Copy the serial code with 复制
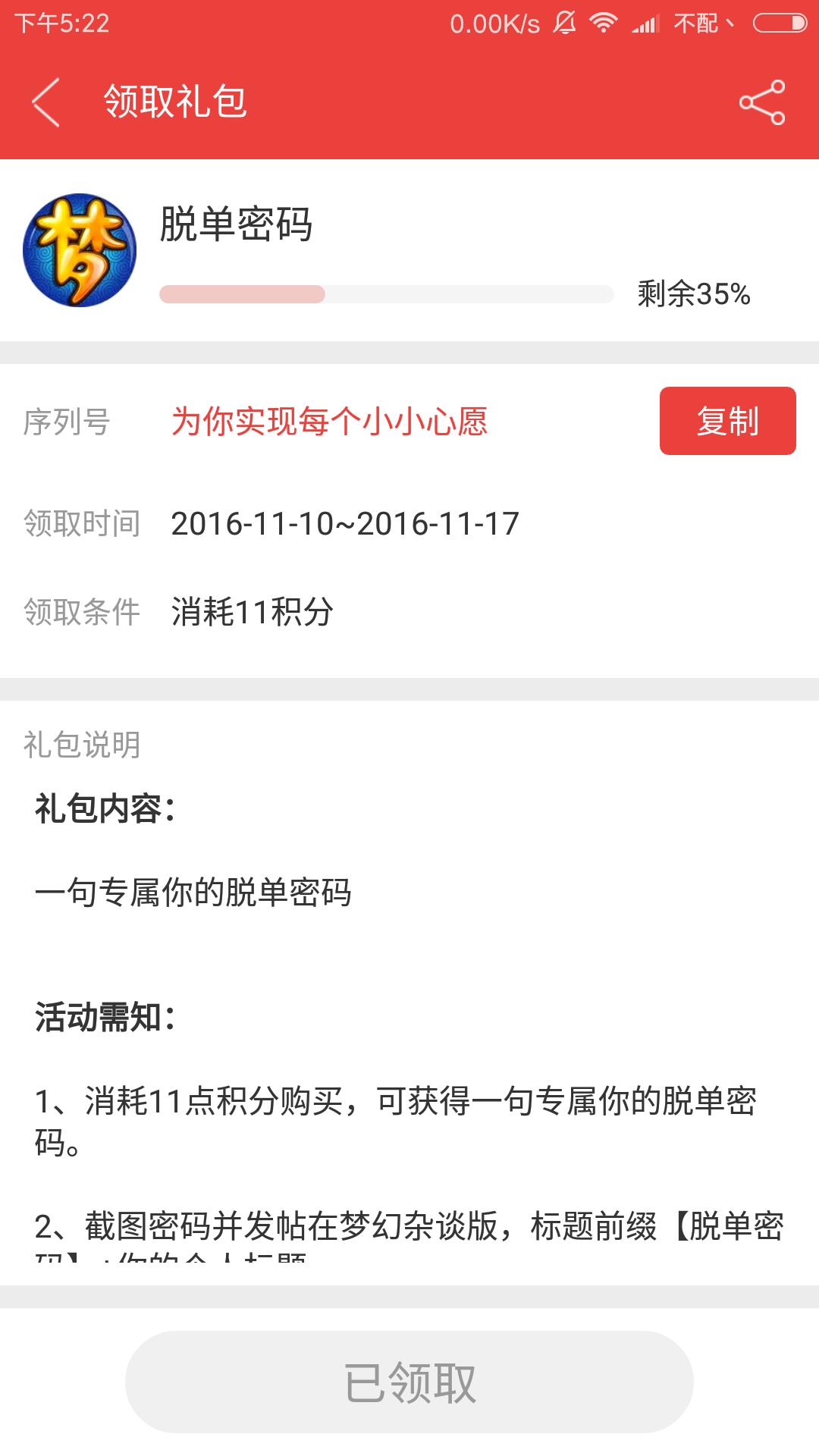819x1456 pixels. [727, 421]
